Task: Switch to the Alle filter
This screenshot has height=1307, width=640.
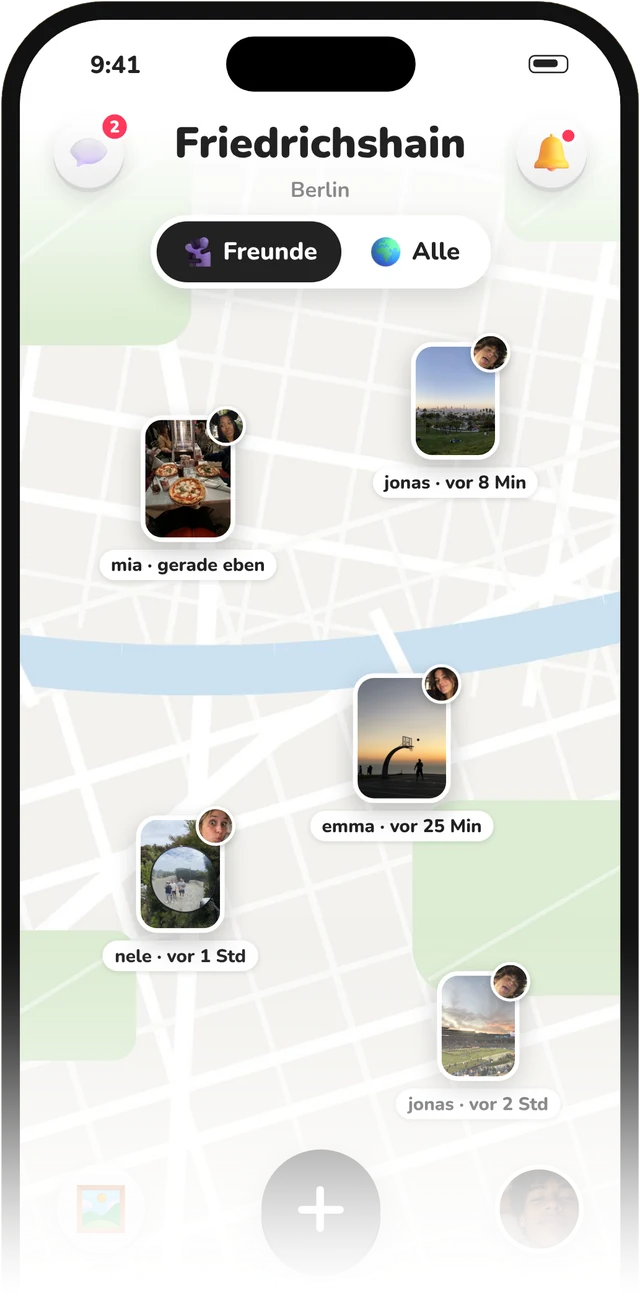Action: click(415, 252)
